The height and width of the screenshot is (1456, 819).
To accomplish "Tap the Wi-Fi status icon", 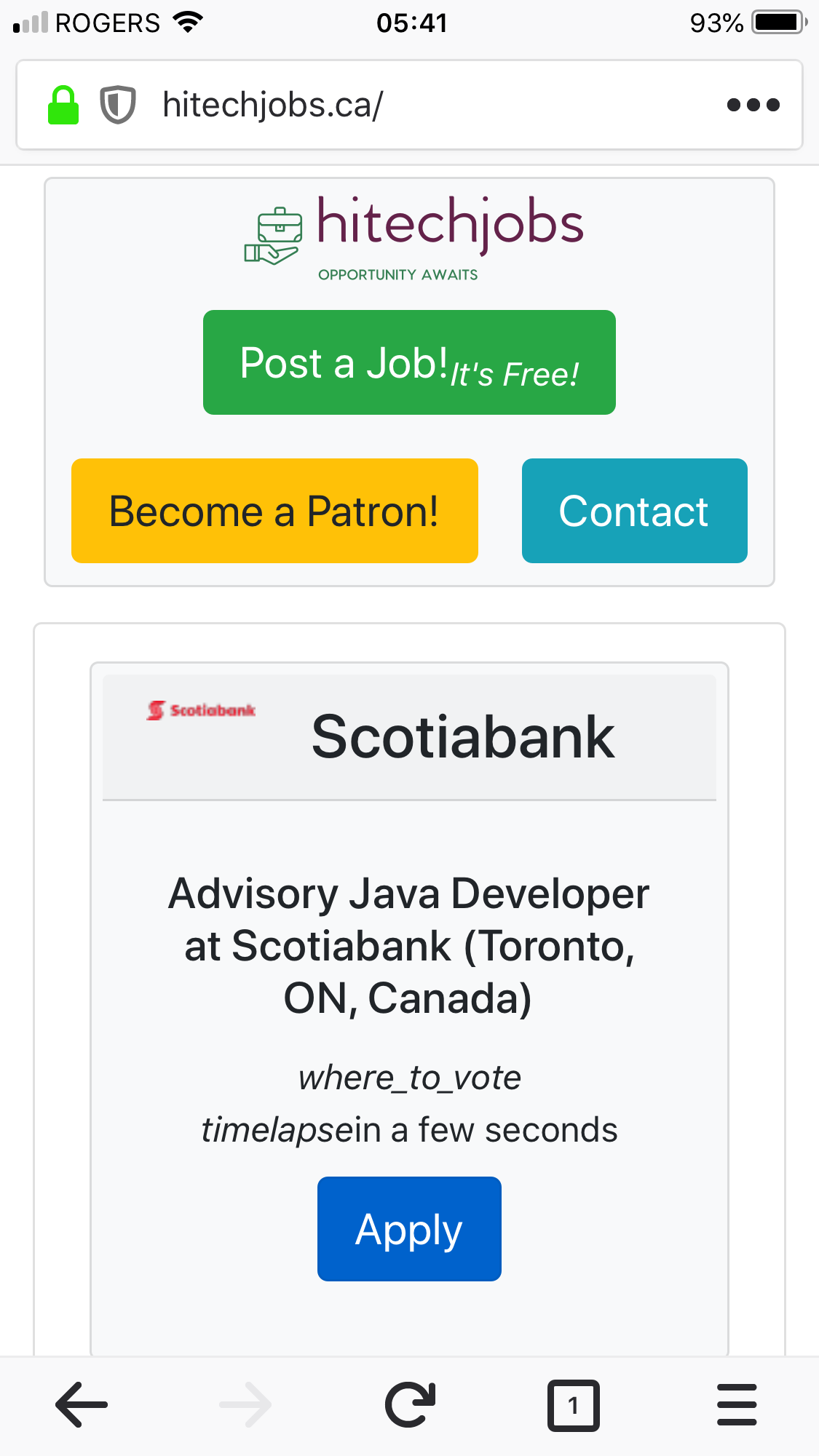I will point(186,22).
